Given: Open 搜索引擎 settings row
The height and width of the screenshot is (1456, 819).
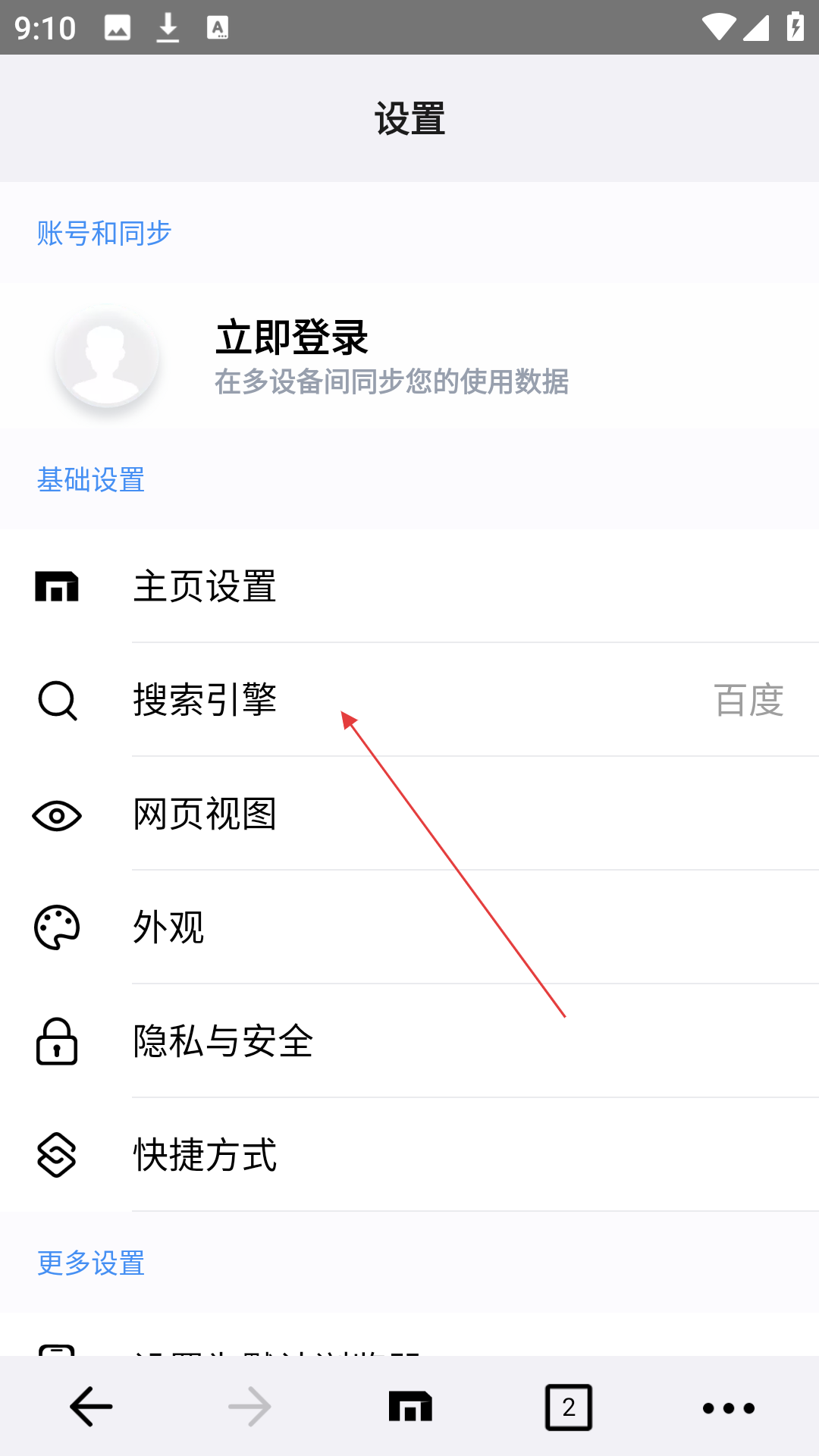Looking at the screenshot, I should click(409, 700).
